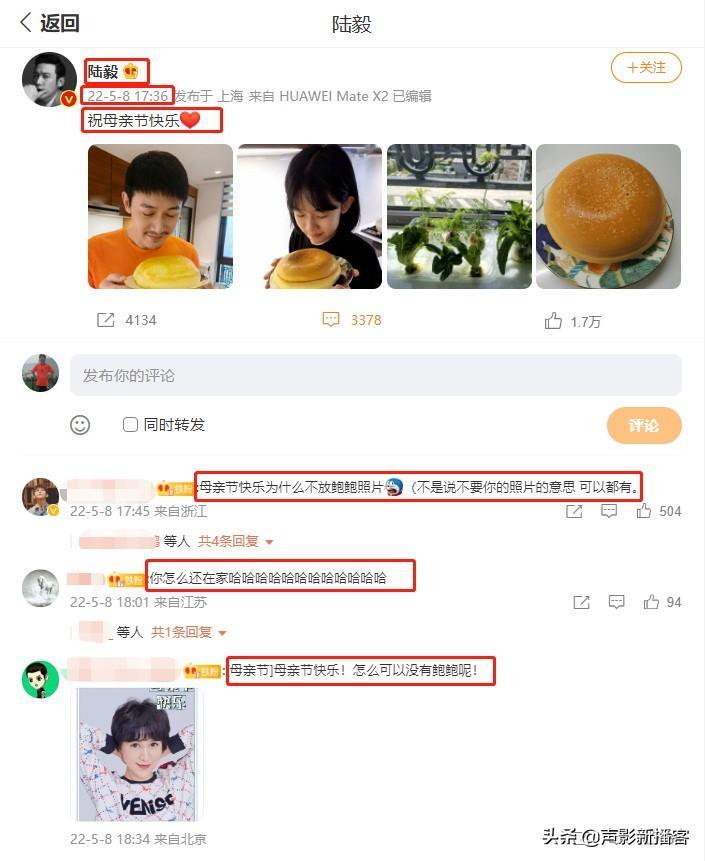This screenshot has height=861, width=705.
Task: Follow 陆毅 with +关注 button
Action: (x=645, y=67)
